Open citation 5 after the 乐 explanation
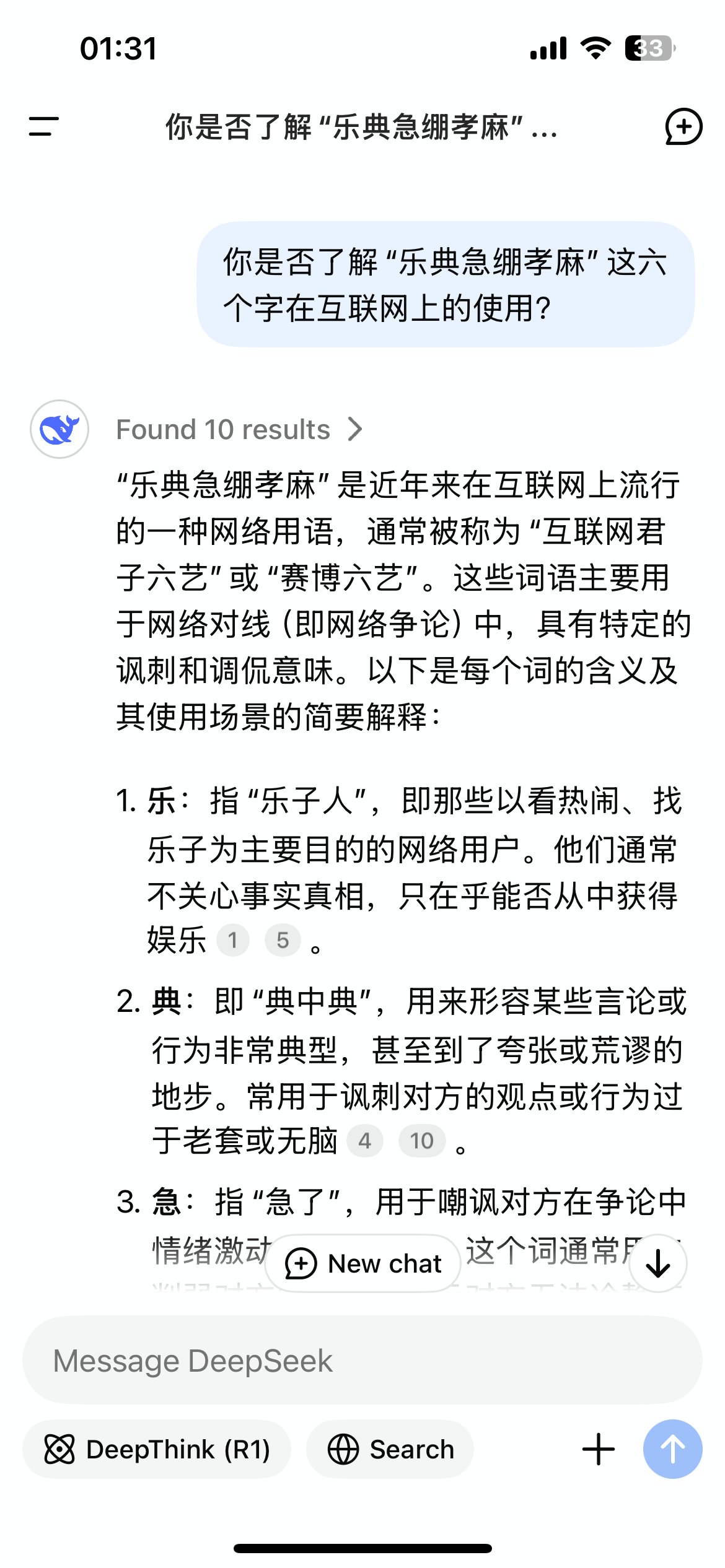Image resolution: width=725 pixels, height=1568 pixels. coord(283,940)
